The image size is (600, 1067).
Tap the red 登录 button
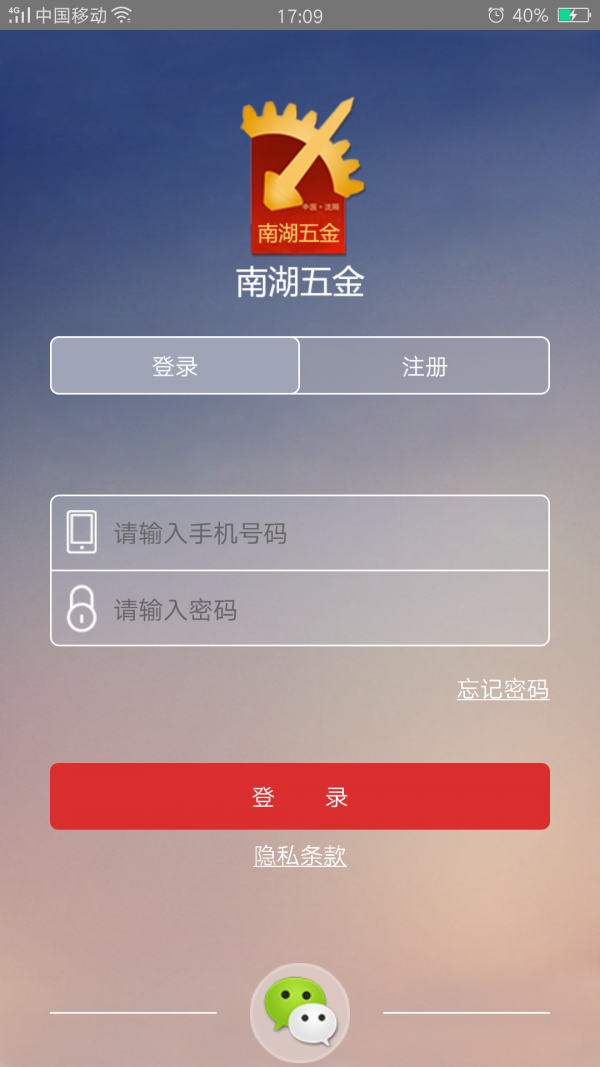tap(300, 797)
